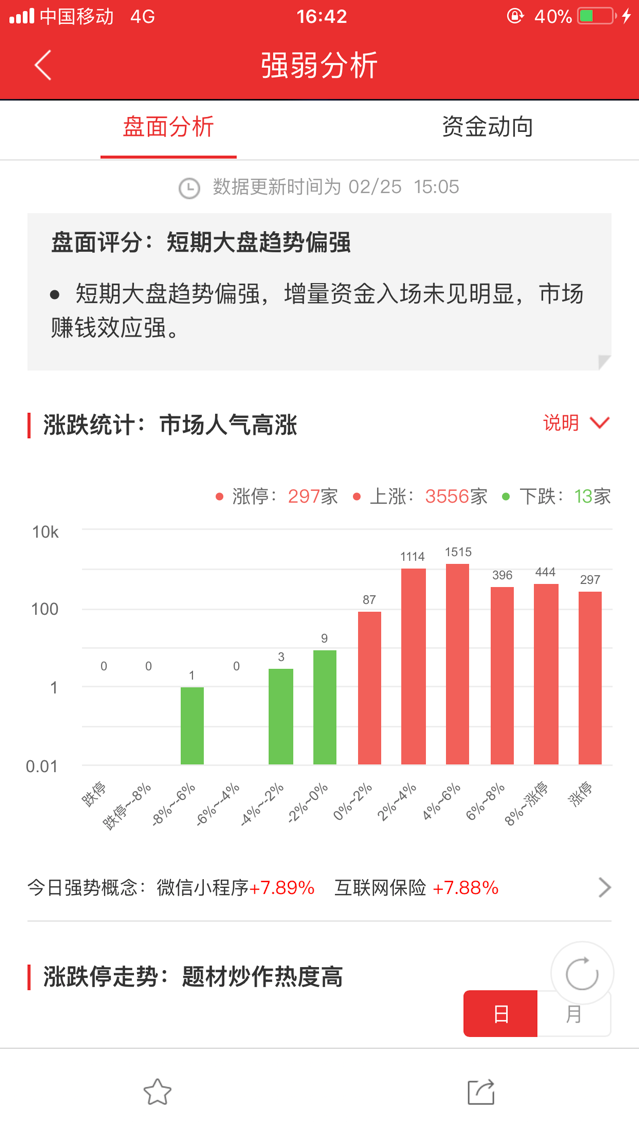Switch to the 资金动向 tab
The image size is (639, 1136).
click(x=487, y=127)
